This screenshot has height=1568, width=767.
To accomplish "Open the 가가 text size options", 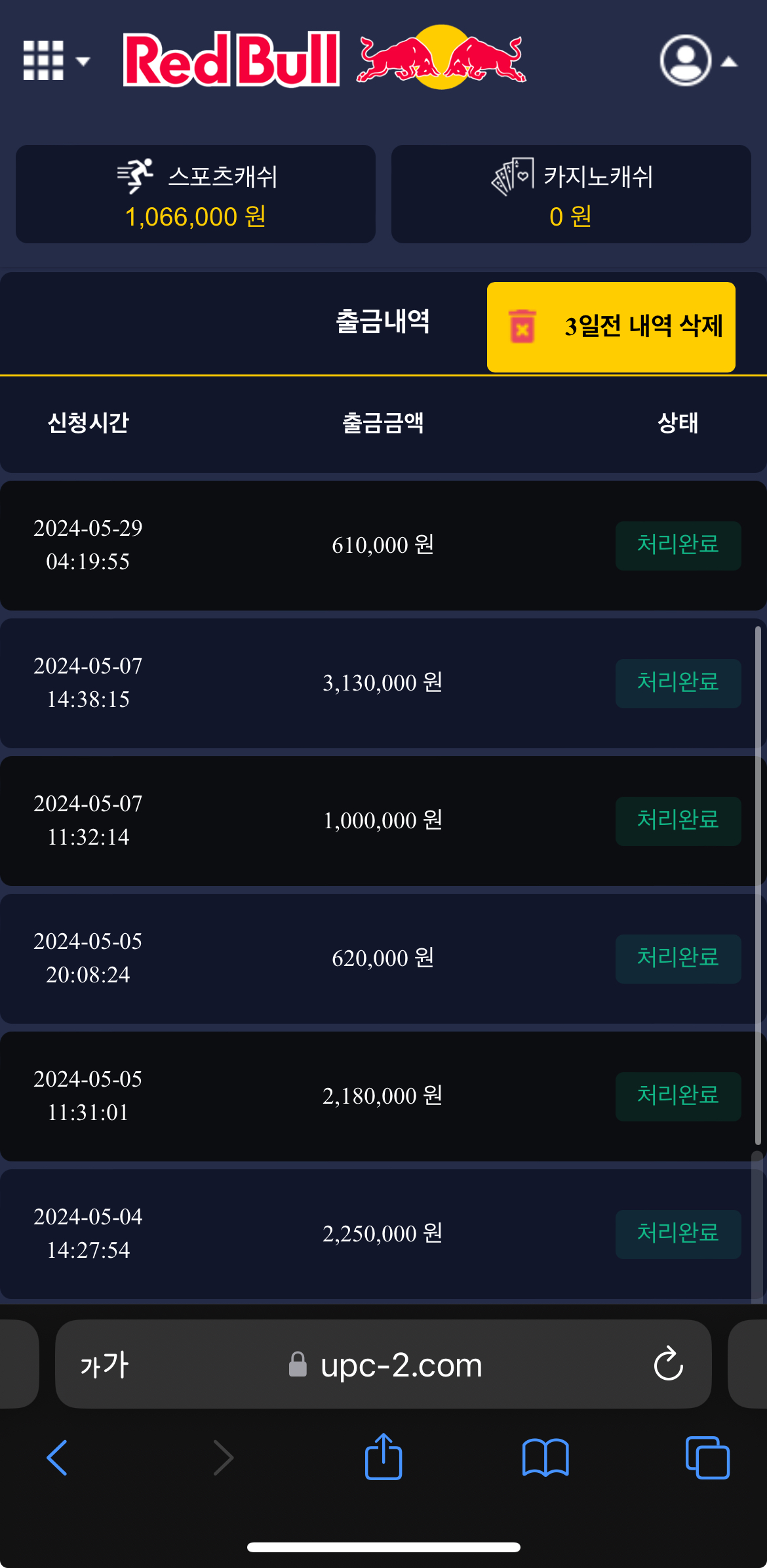I will click(104, 1365).
